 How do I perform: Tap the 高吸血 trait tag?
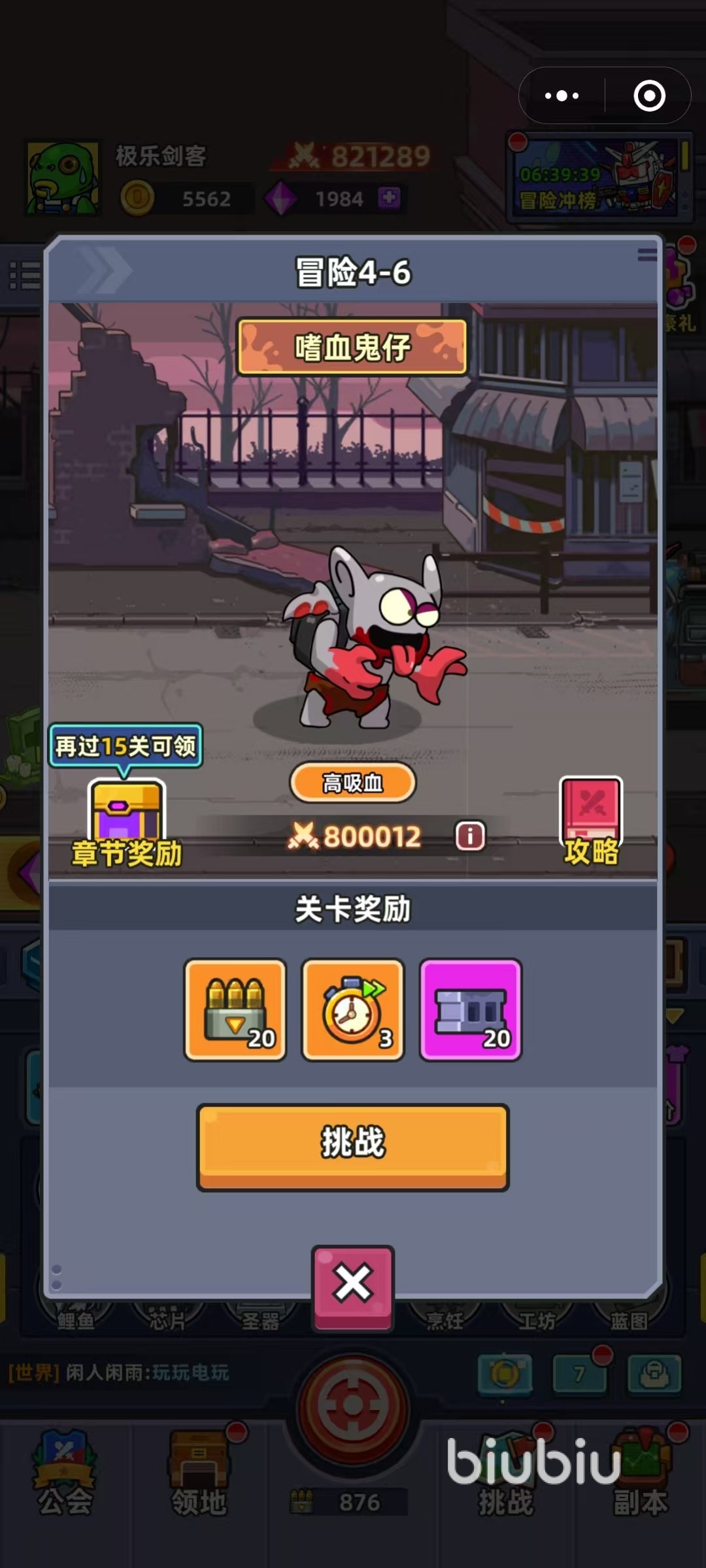[x=353, y=782]
